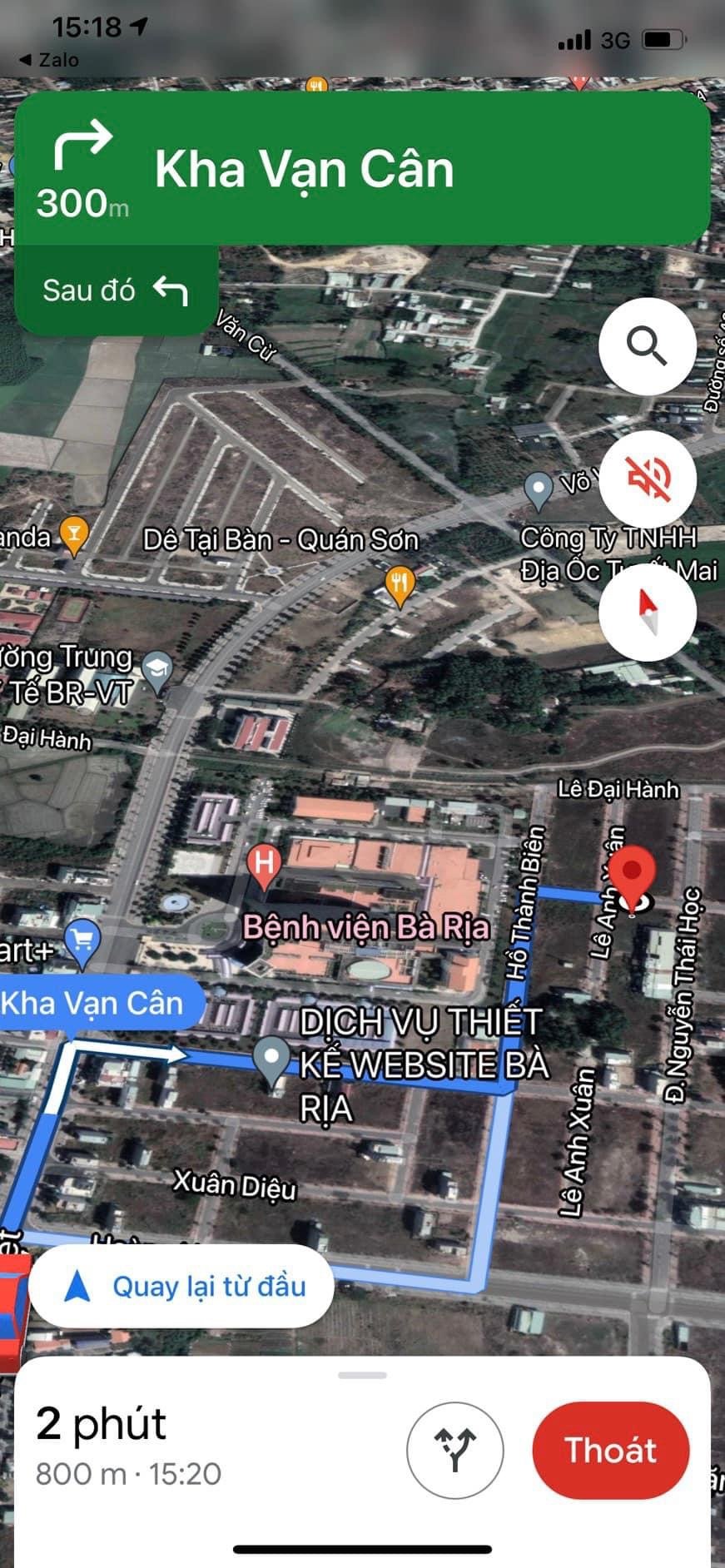The width and height of the screenshot is (725, 1568).
Task: Tap Quay lại từ đầu to re-center
Action: (x=182, y=1287)
